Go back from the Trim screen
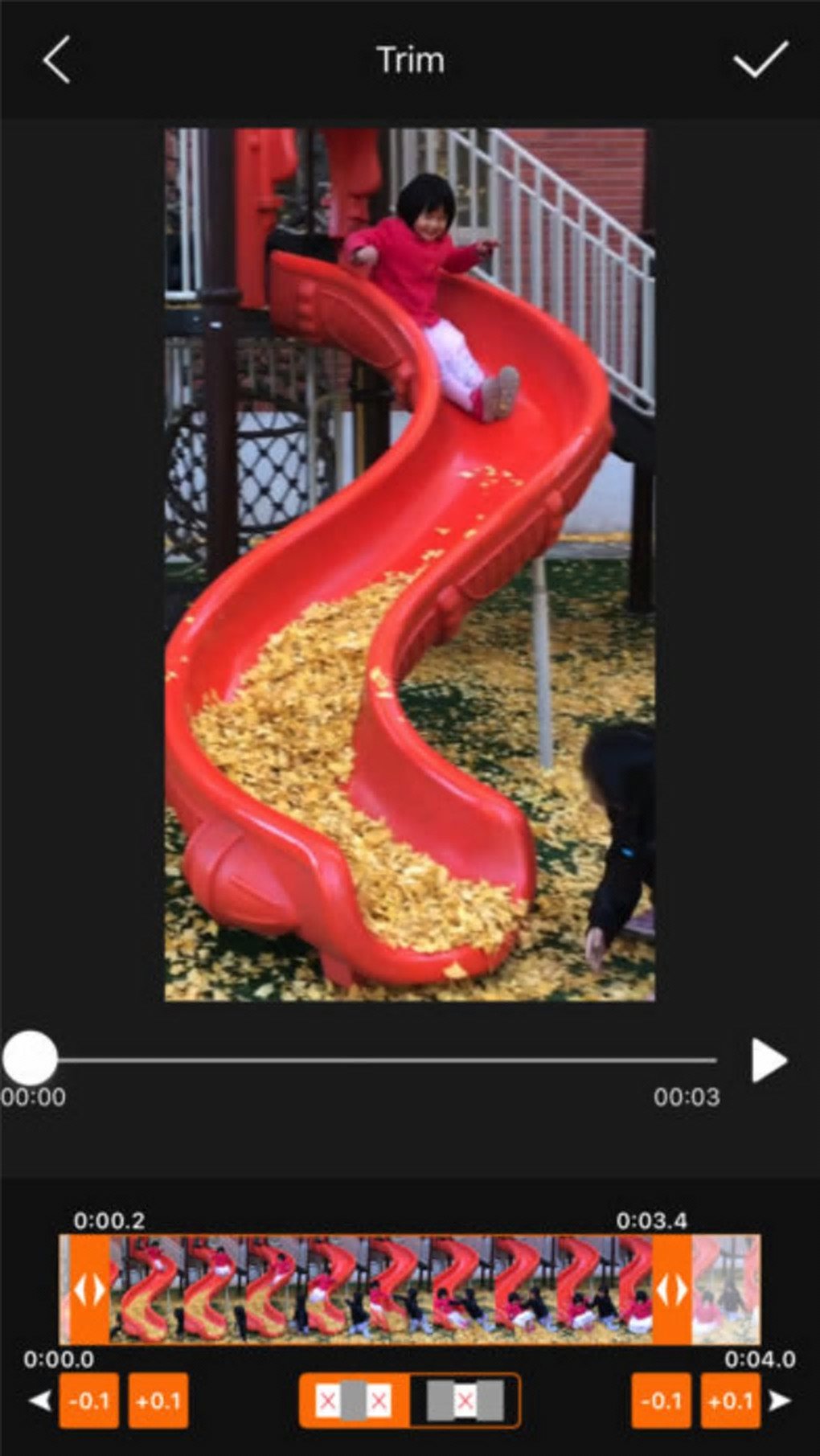The image size is (820, 1456). [57, 59]
